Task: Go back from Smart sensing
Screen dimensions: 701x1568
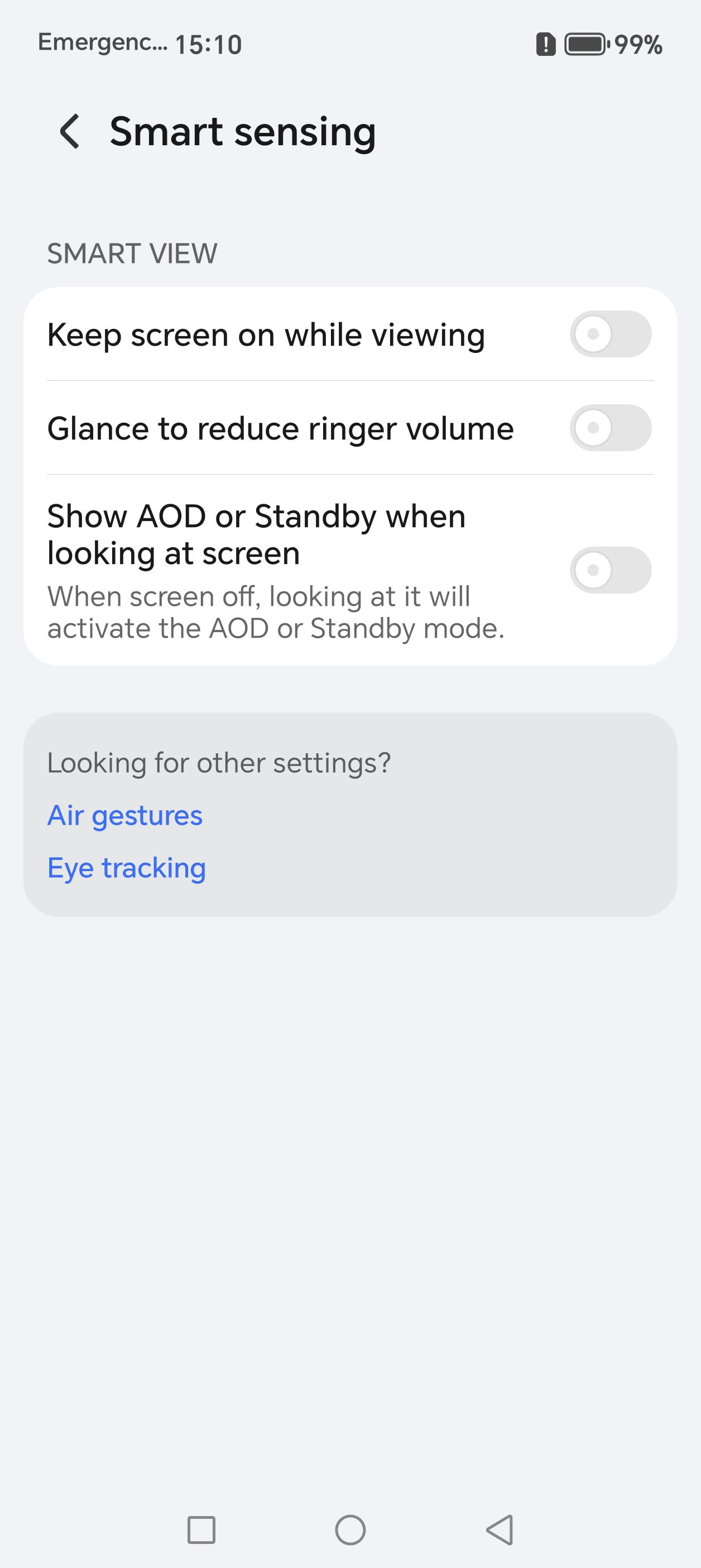Action: click(x=70, y=131)
